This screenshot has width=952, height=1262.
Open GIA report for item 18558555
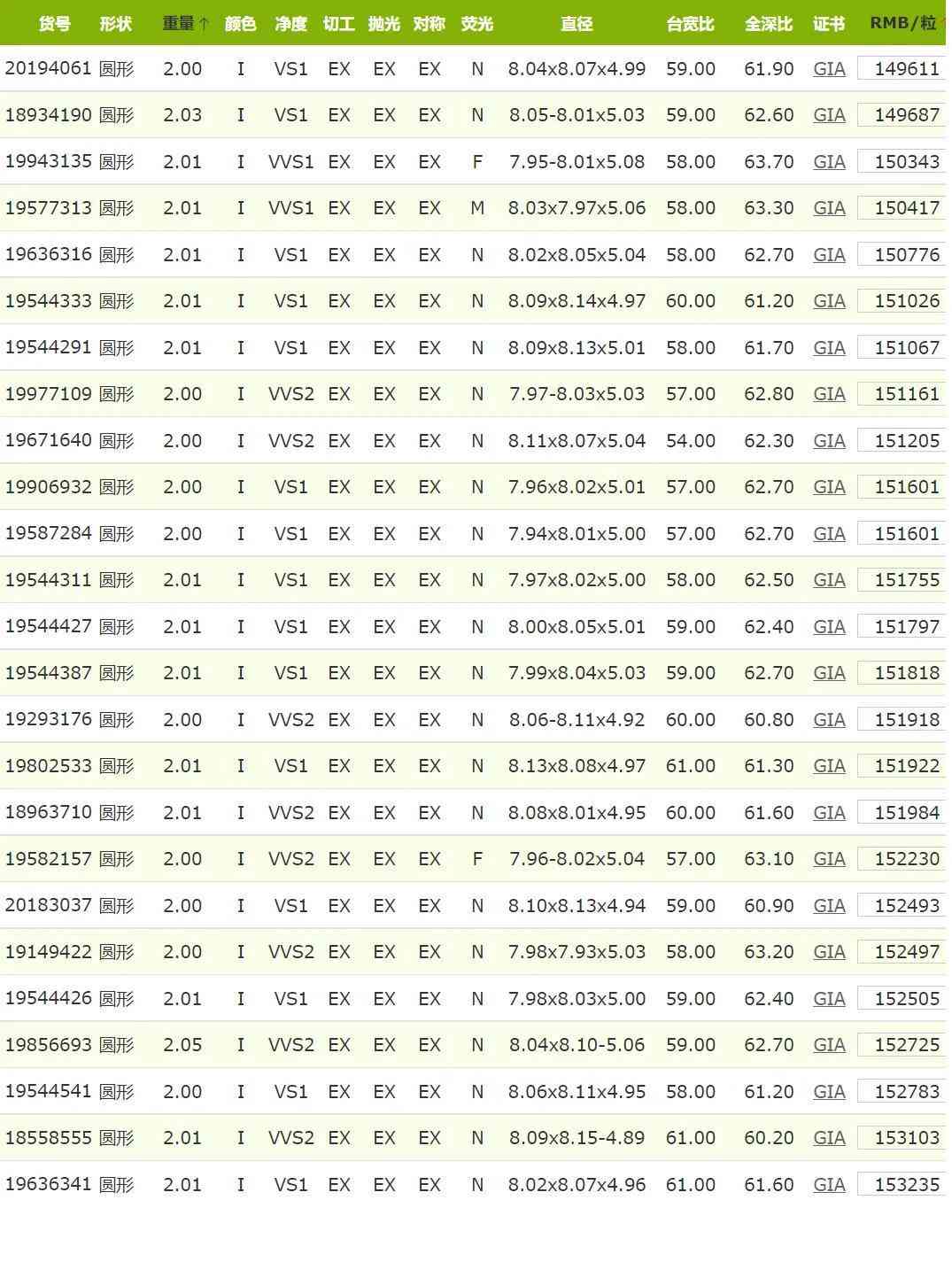tap(829, 1138)
